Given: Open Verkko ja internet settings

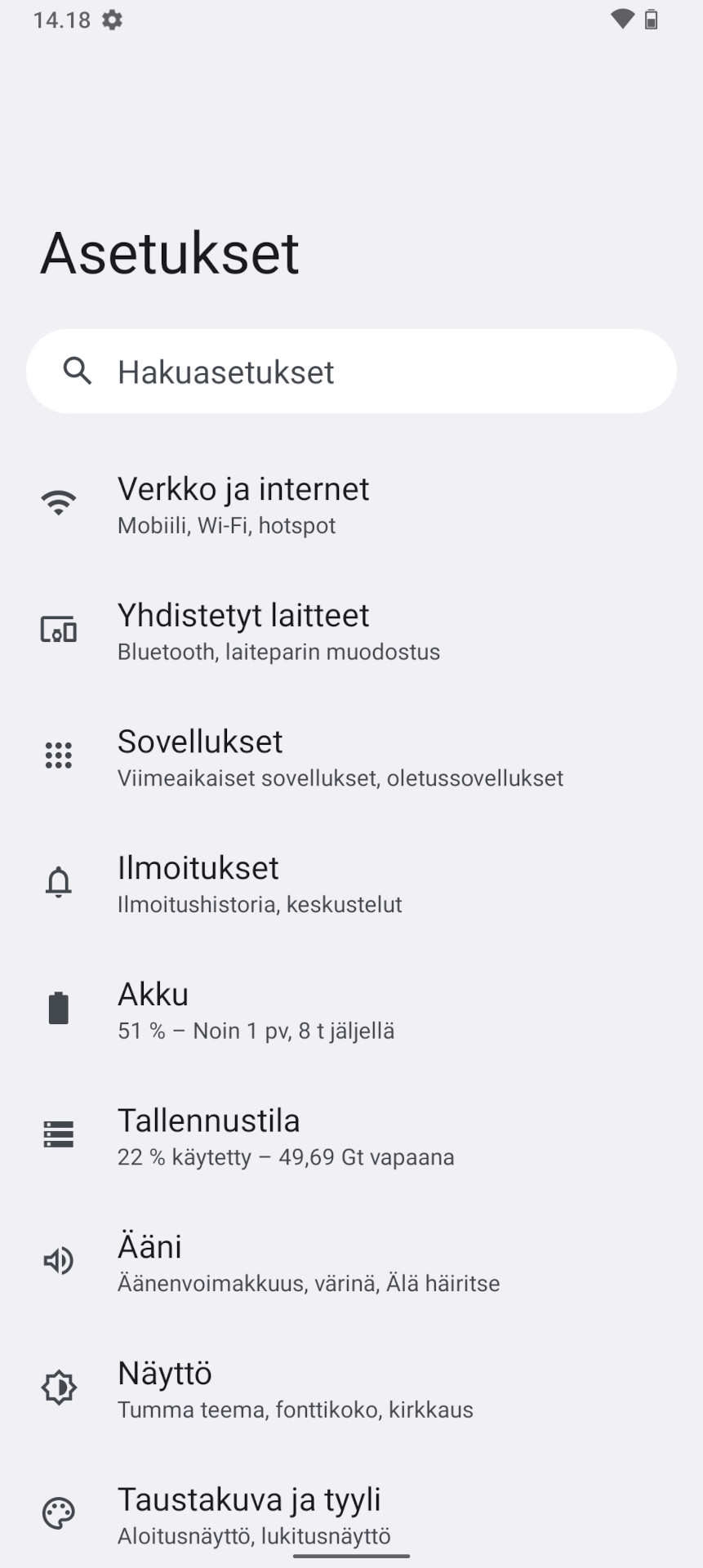Looking at the screenshot, I should pyautogui.click(x=351, y=504).
